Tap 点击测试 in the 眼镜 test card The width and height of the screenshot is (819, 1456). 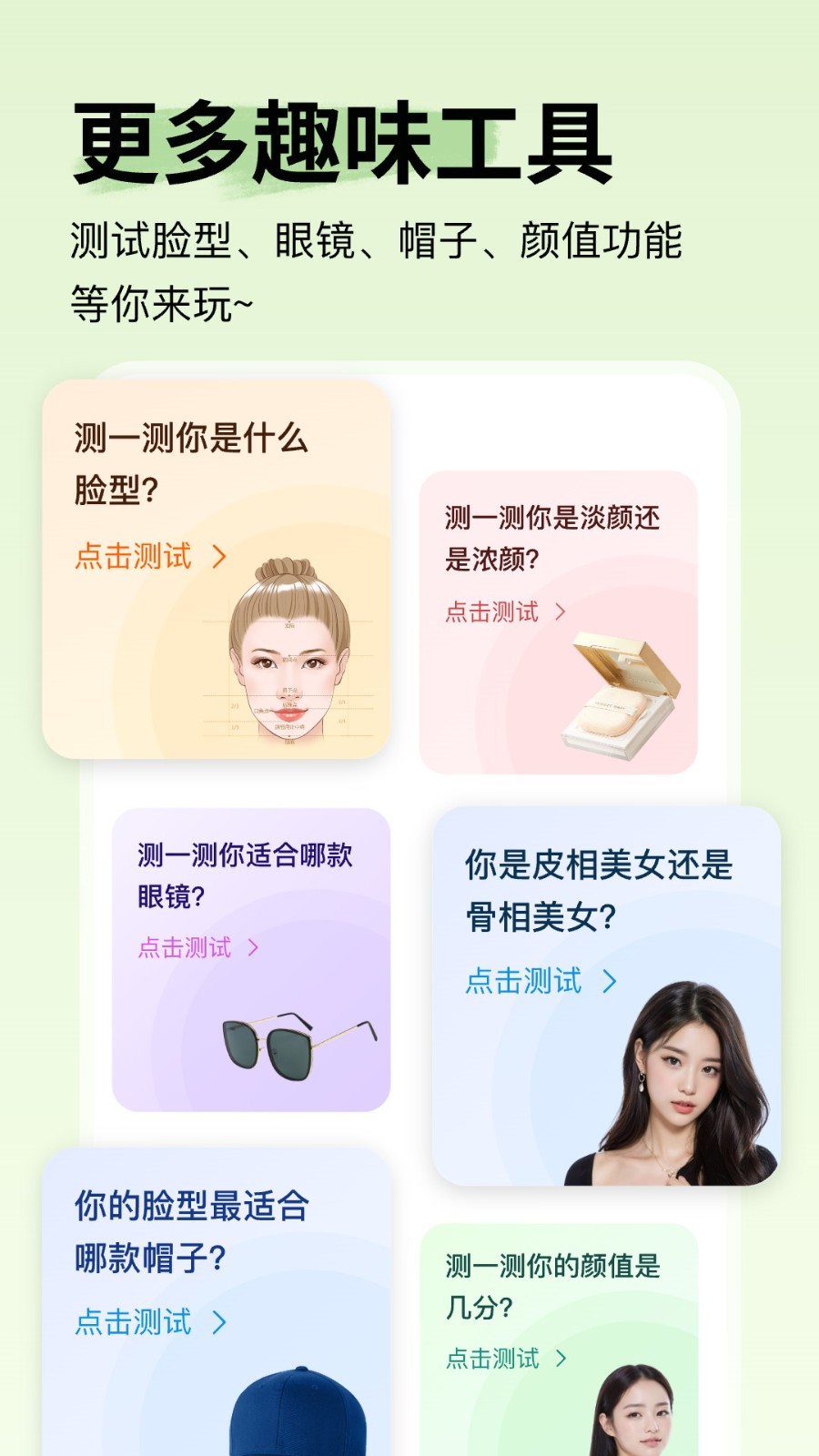click(x=187, y=946)
